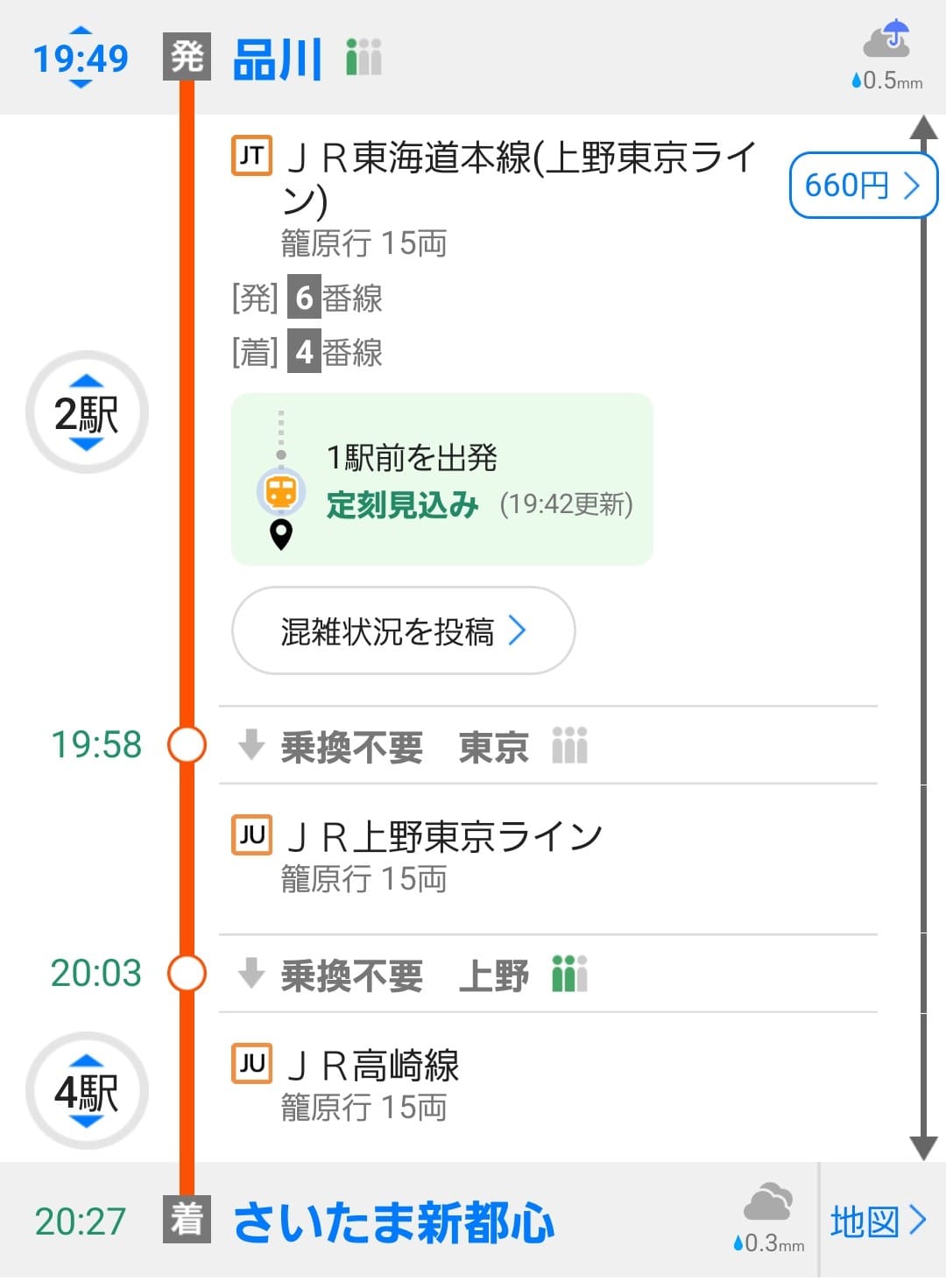Open the train location card 1駅前を出発
The width and height of the screenshot is (946, 1288).
[x=441, y=480]
